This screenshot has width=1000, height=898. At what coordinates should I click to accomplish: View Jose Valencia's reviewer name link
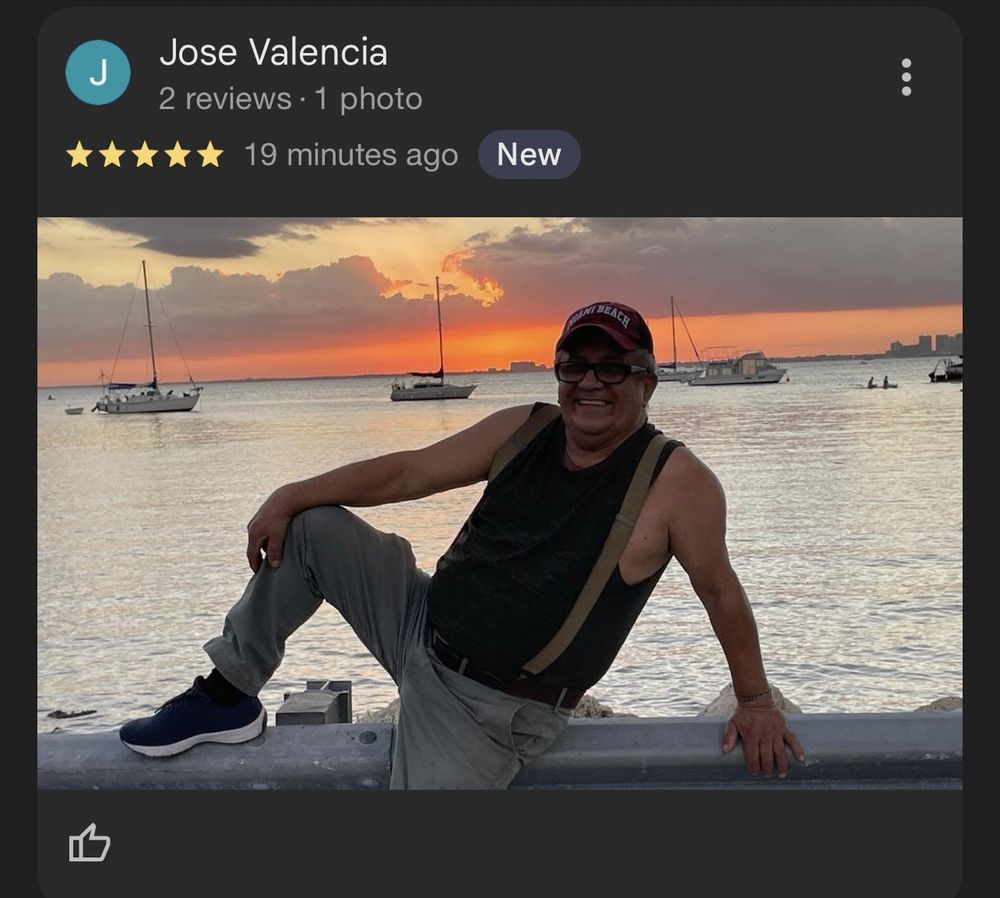[x=273, y=52]
